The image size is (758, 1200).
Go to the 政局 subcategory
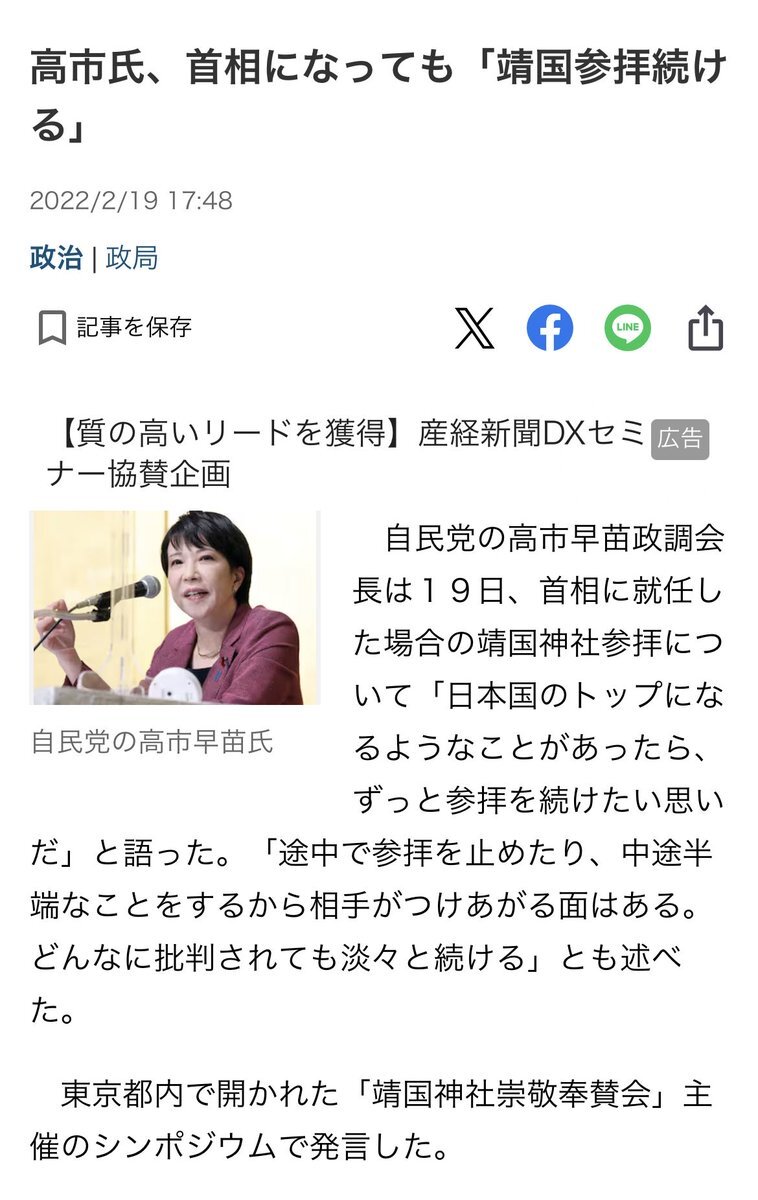click(132, 258)
